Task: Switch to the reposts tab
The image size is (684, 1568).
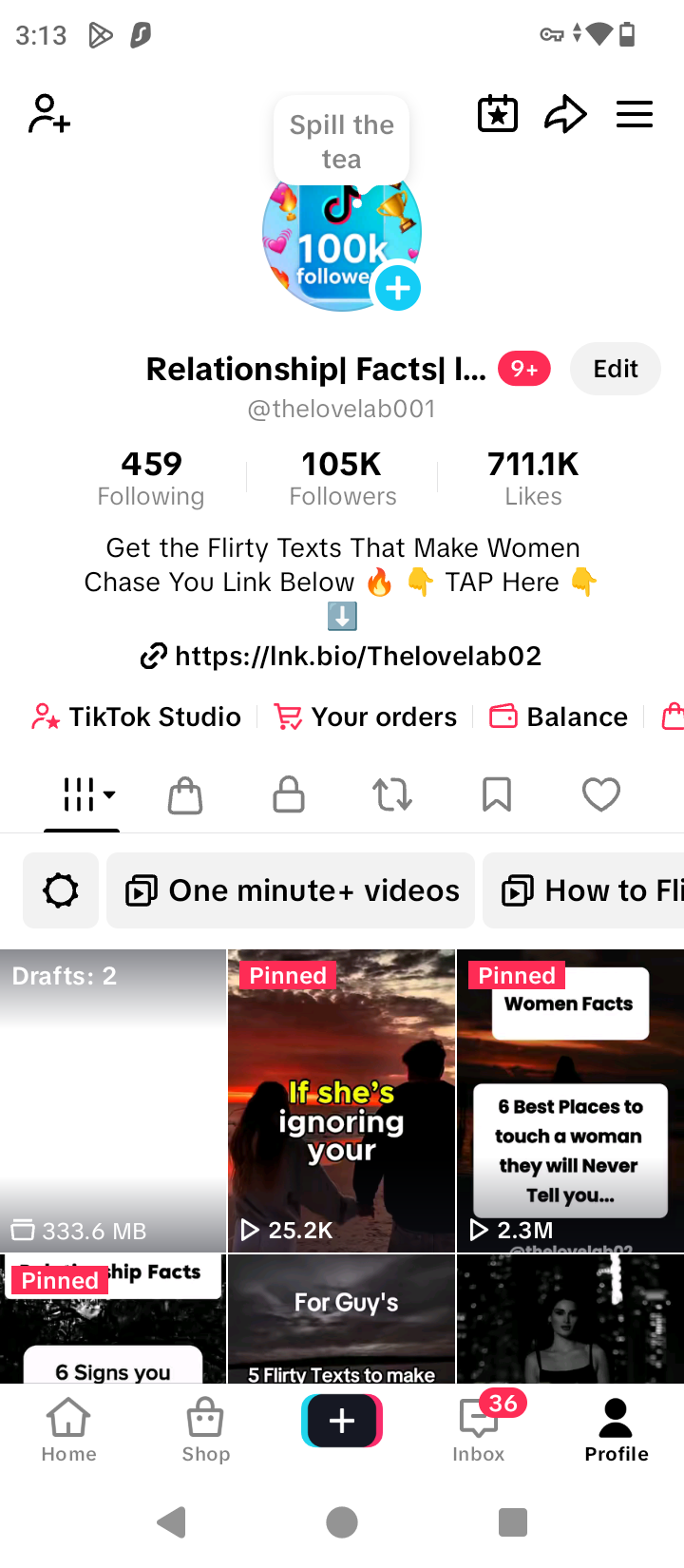Action: point(392,794)
